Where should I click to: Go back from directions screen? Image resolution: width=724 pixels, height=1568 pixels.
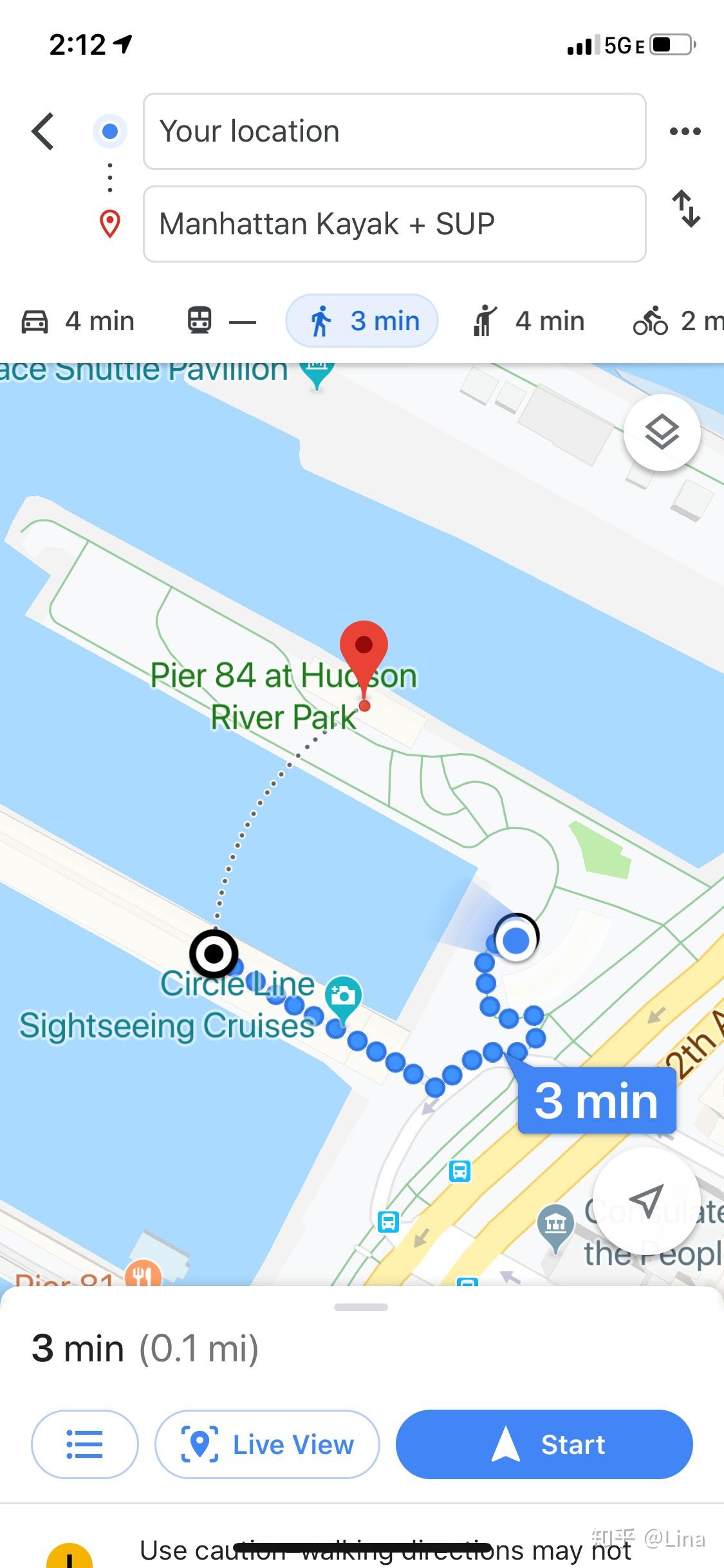coord(42,131)
